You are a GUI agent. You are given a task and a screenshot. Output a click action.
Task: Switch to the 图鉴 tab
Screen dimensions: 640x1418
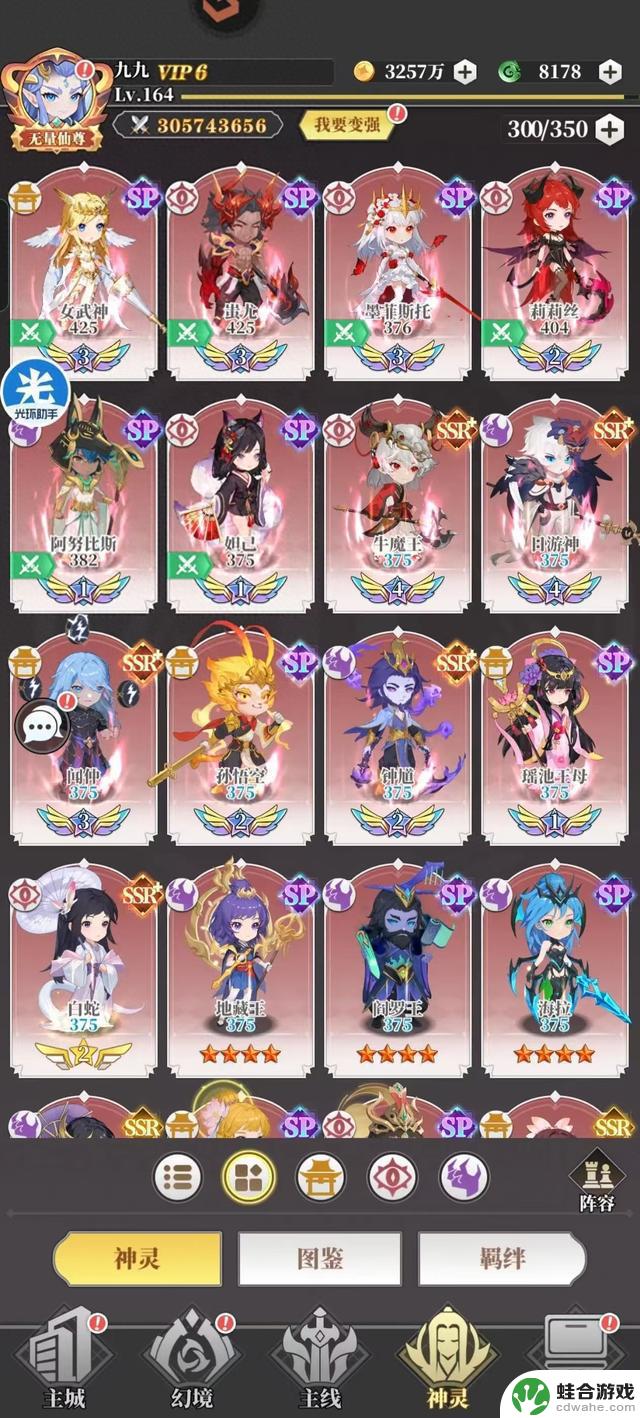(x=320, y=1258)
